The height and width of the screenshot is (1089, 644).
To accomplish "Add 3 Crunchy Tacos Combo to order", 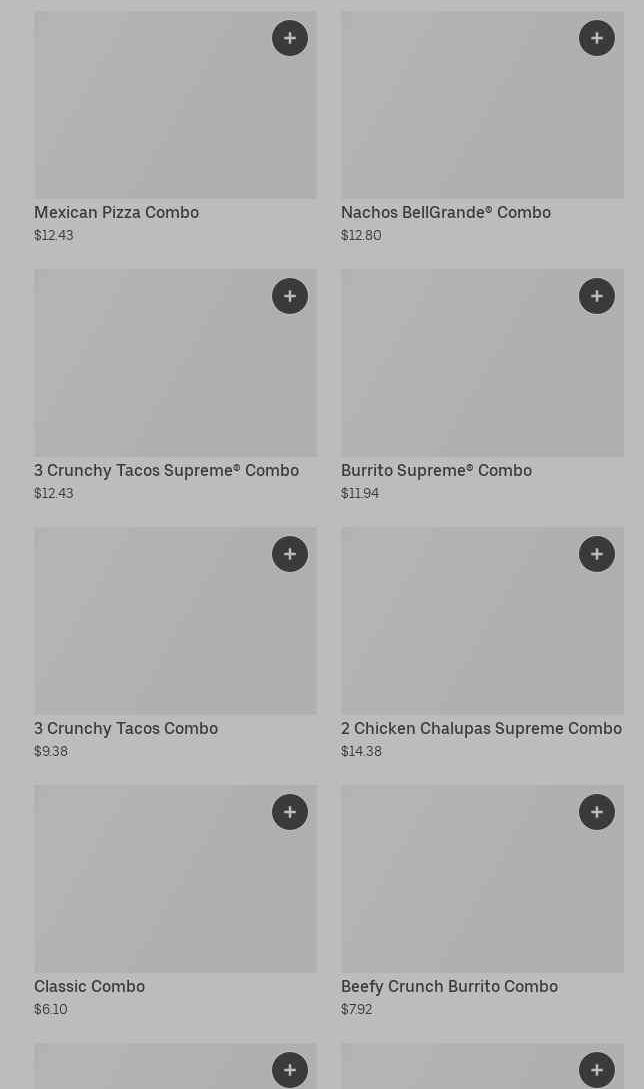I will pos(290,554).
